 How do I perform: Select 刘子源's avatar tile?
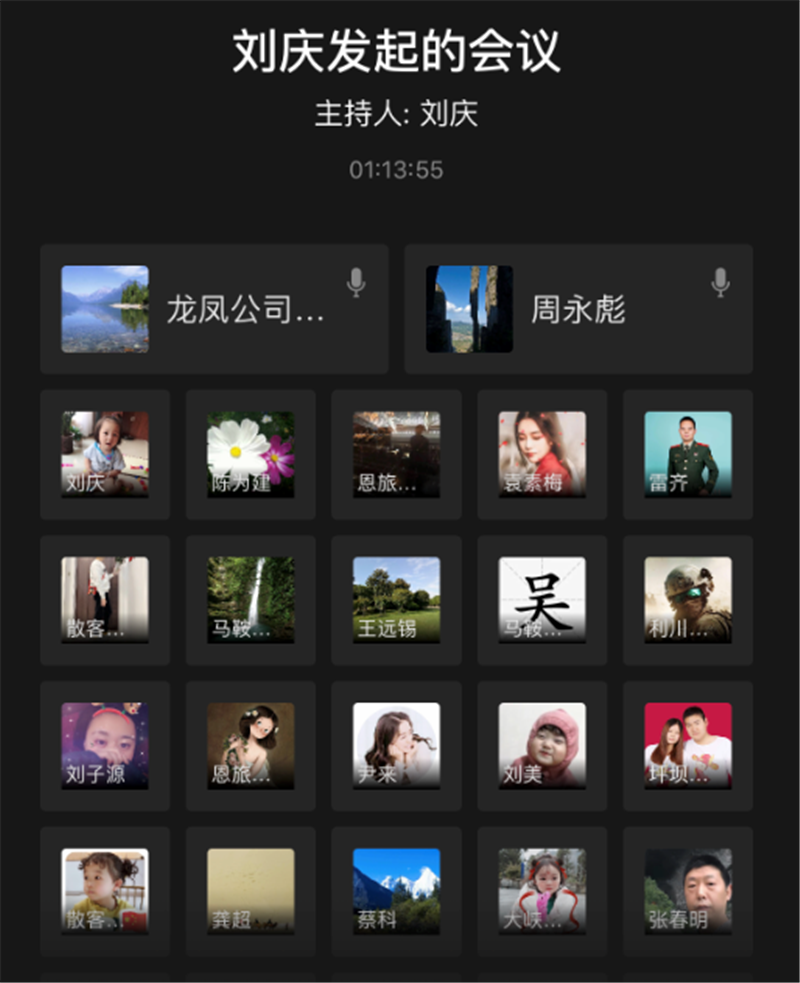pyautogui.click(x=105, y=746)
